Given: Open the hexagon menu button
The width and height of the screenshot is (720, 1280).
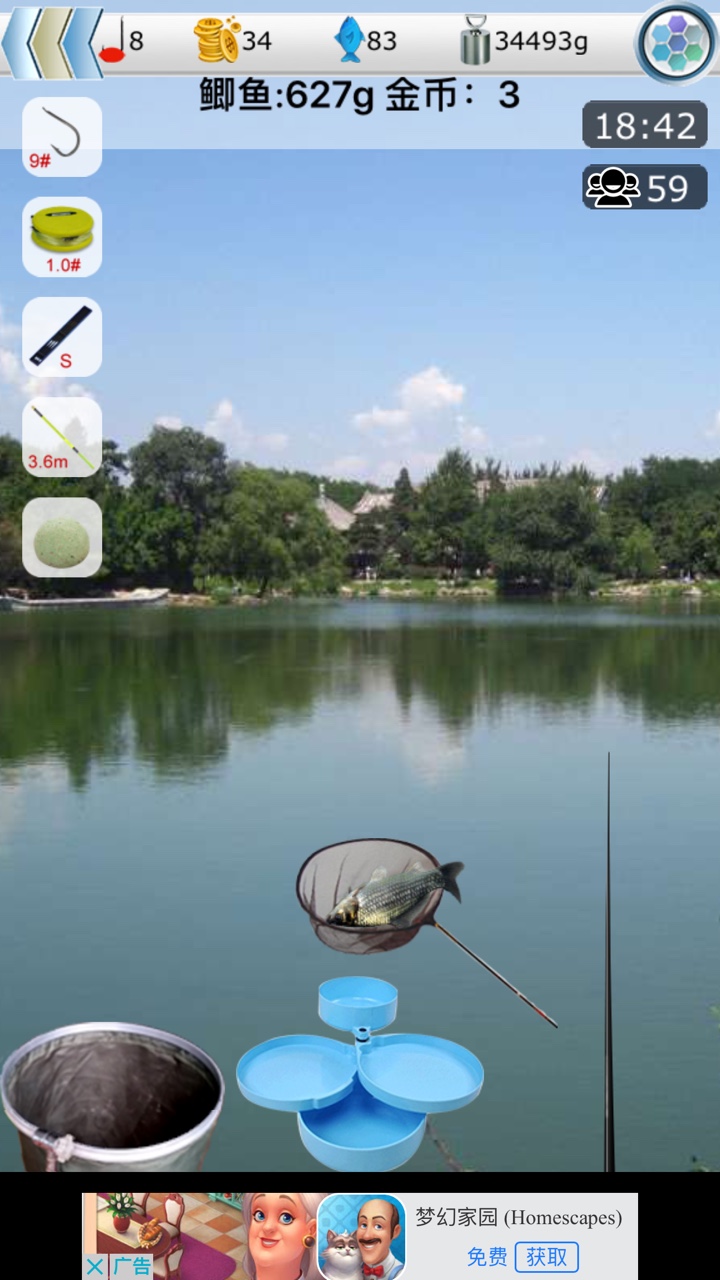Looking at the screenshot, I should pos(677,42).
